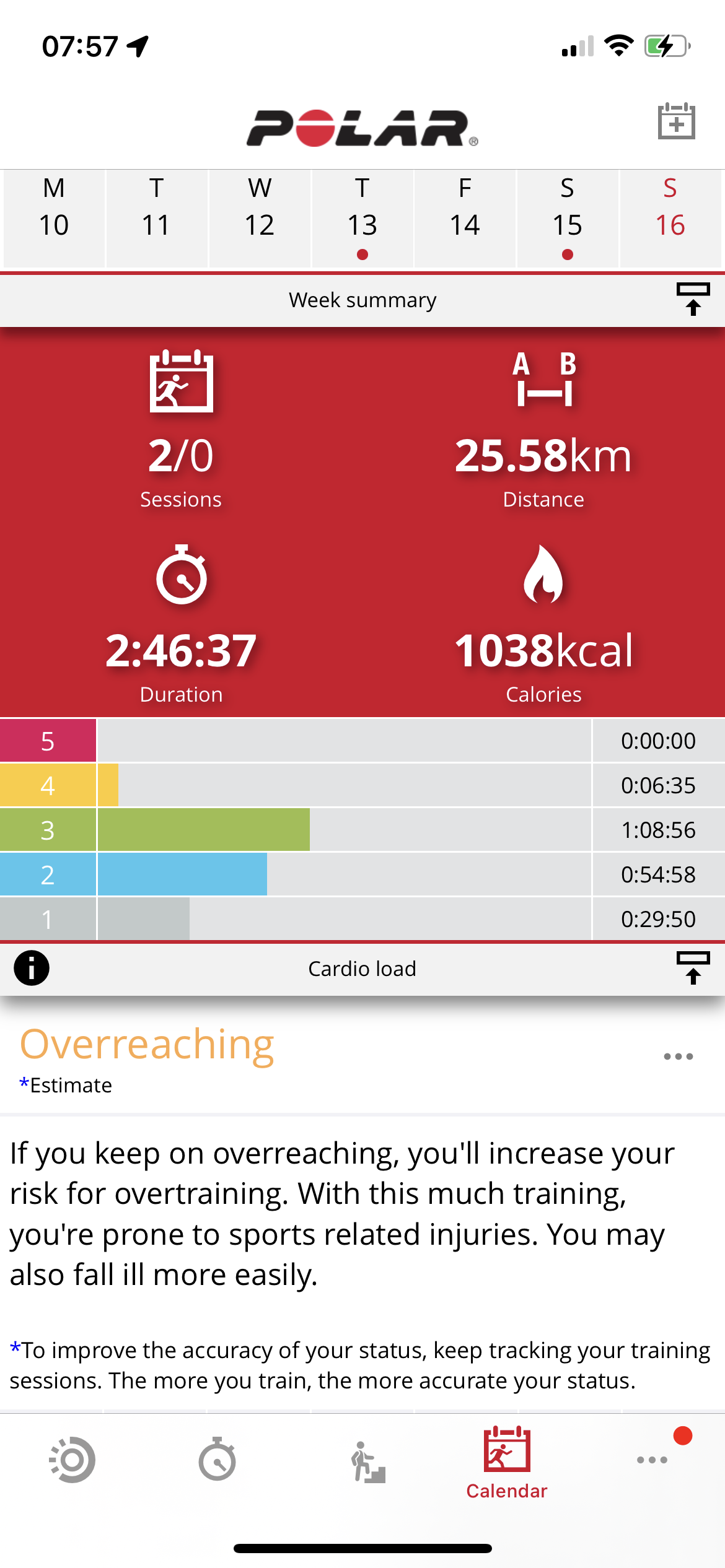Open the Calendar tab

[507, 1463]
